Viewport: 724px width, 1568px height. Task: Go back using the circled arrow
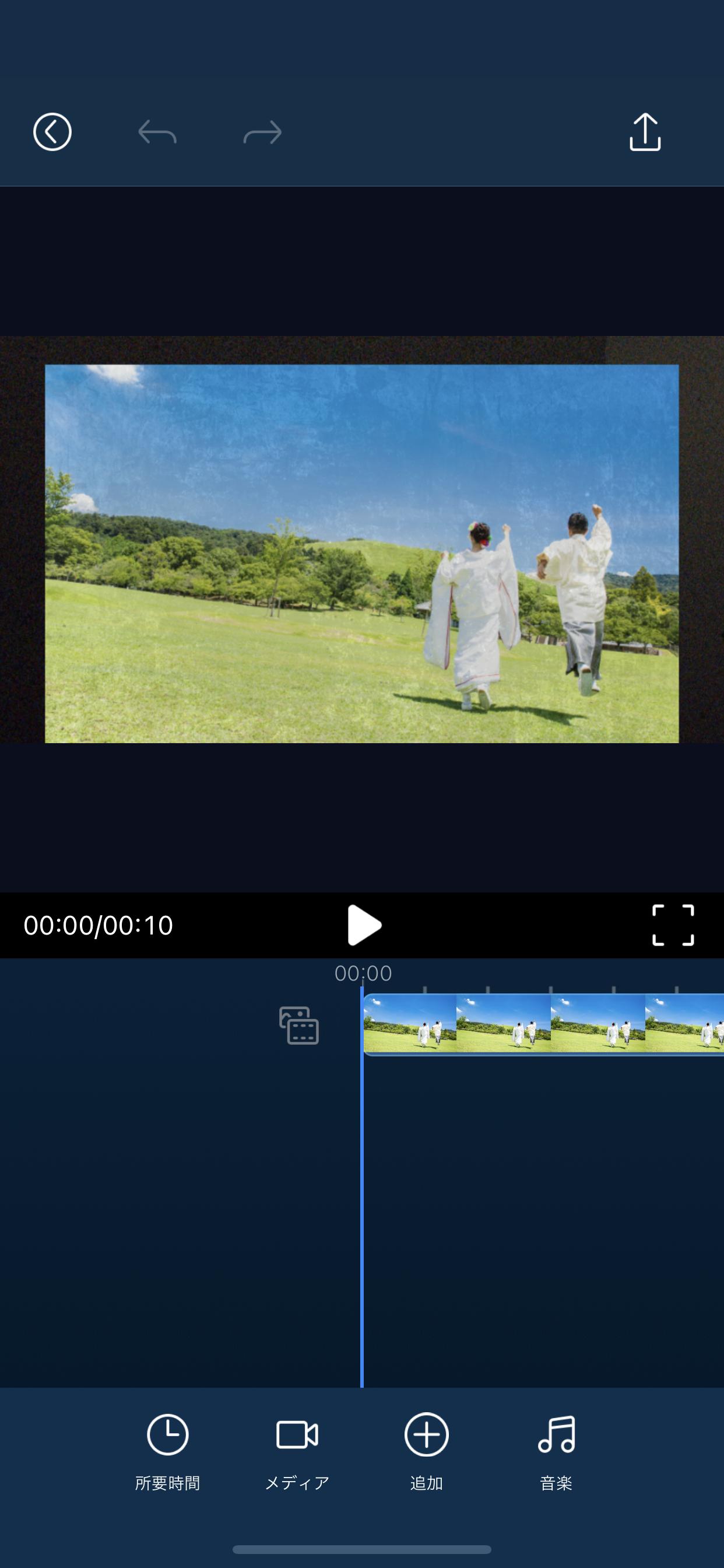[52, 132]
